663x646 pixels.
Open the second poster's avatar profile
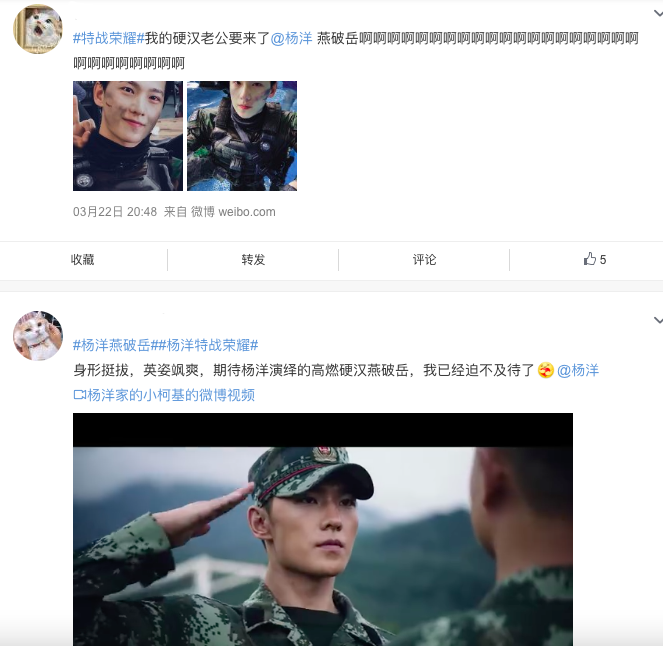(37, 334)
